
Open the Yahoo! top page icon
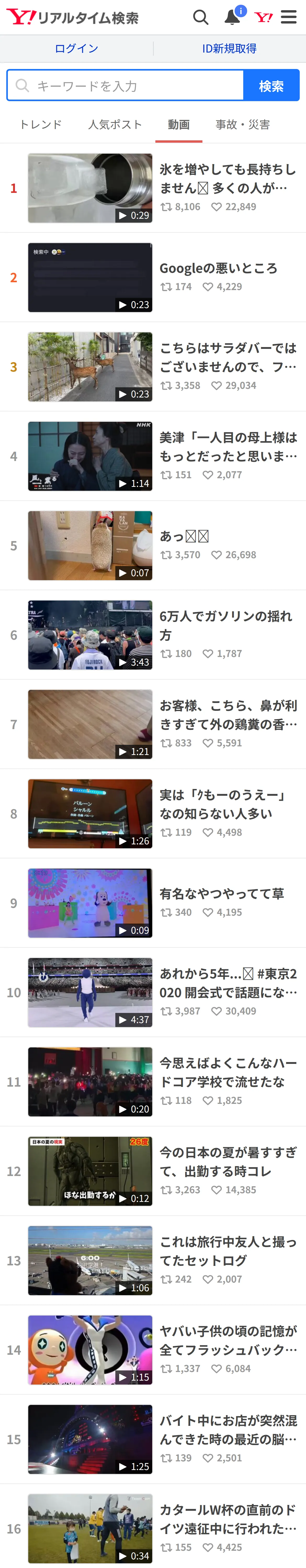click(x=263, y=17)
